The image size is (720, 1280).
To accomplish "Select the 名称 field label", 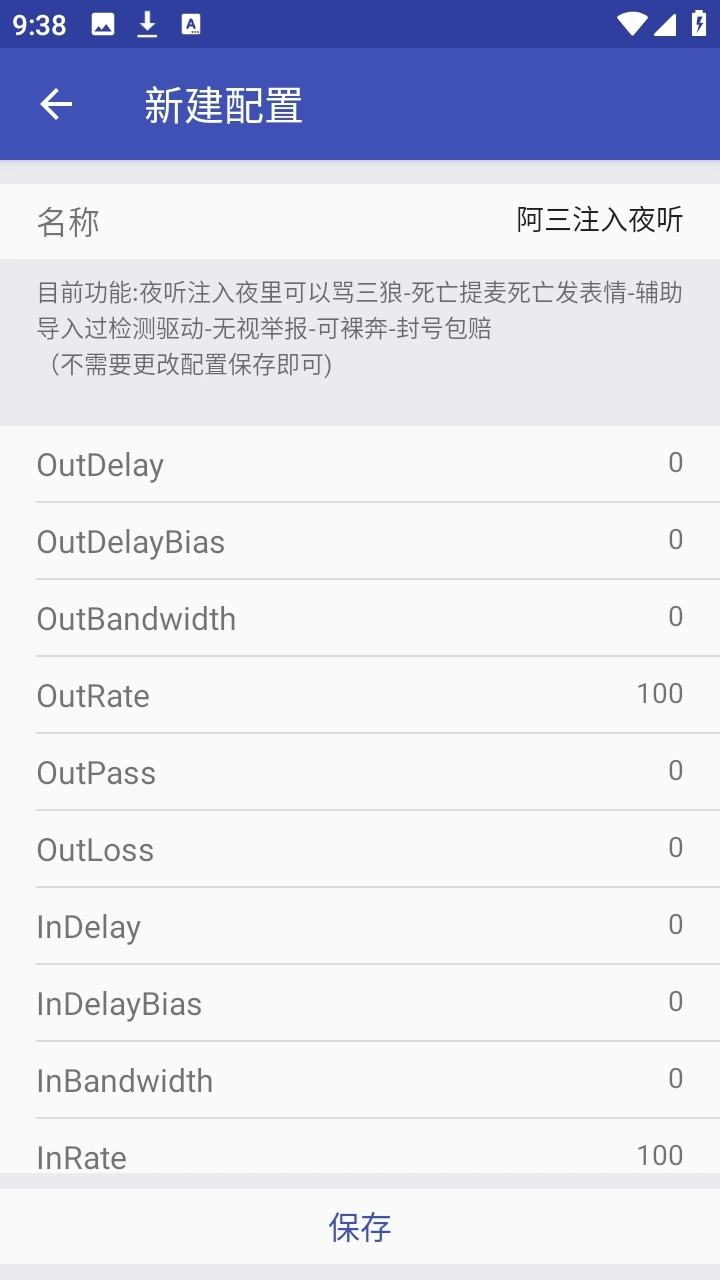I will [67, 222].
